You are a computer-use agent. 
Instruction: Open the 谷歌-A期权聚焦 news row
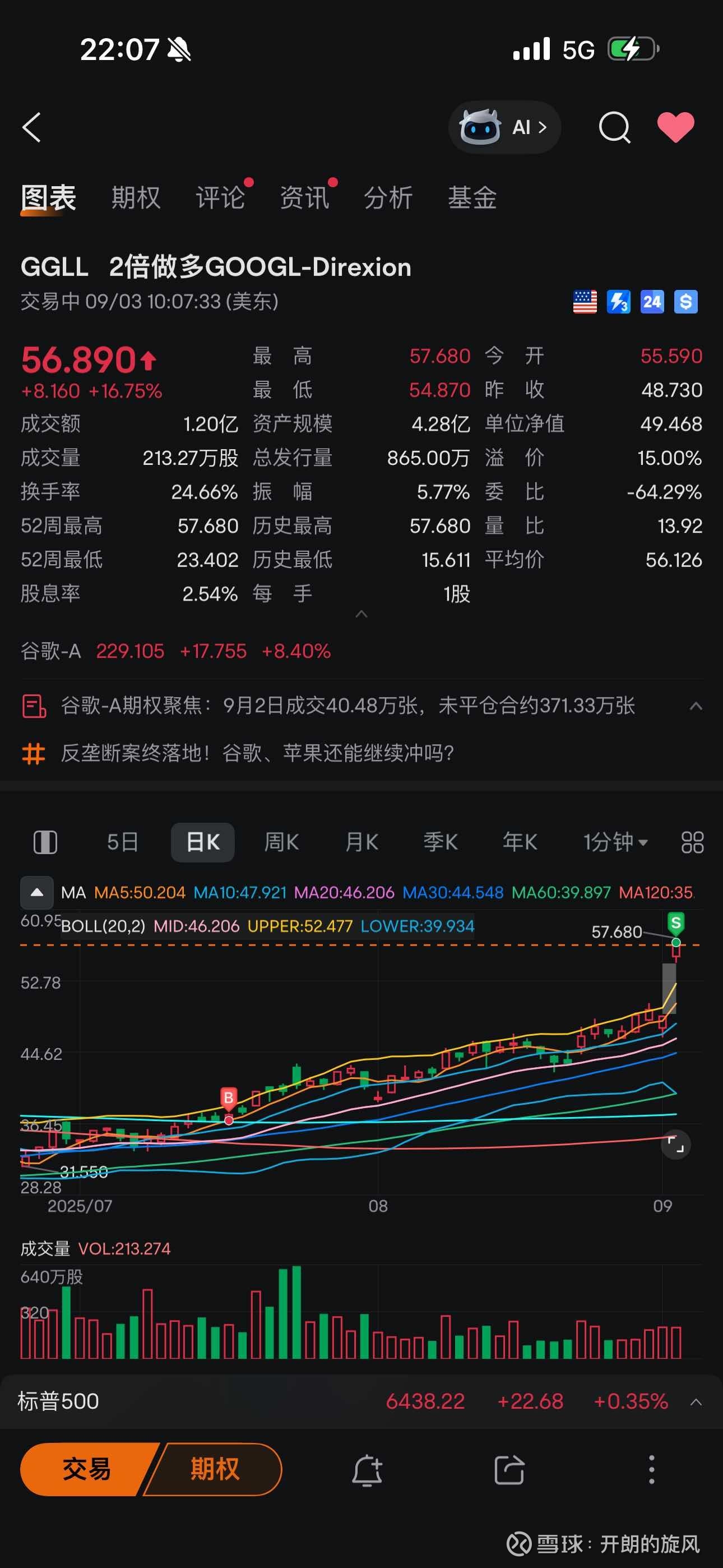(361, 705)
